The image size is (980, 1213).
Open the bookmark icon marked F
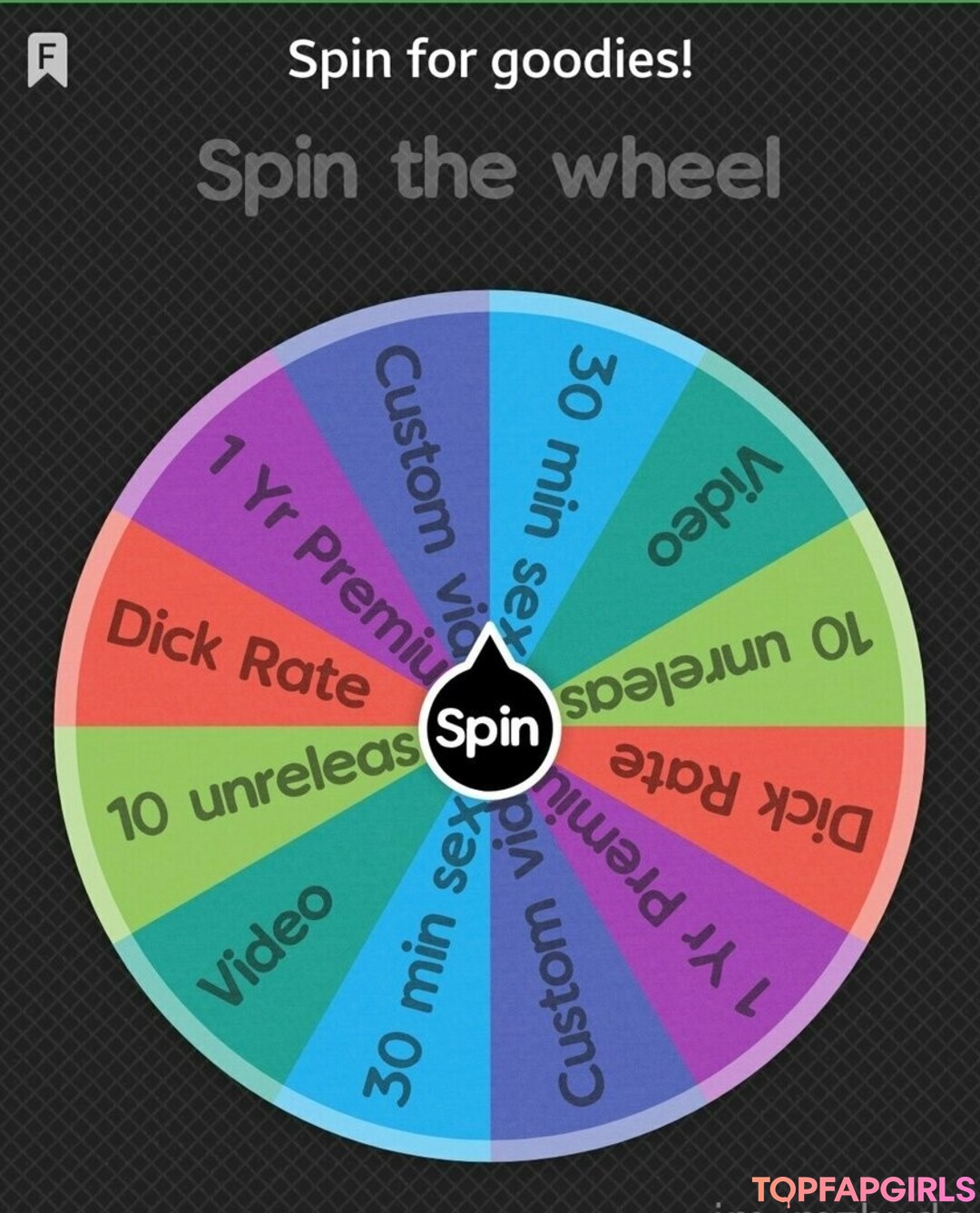pyautogui.click(x=48, y=61)
